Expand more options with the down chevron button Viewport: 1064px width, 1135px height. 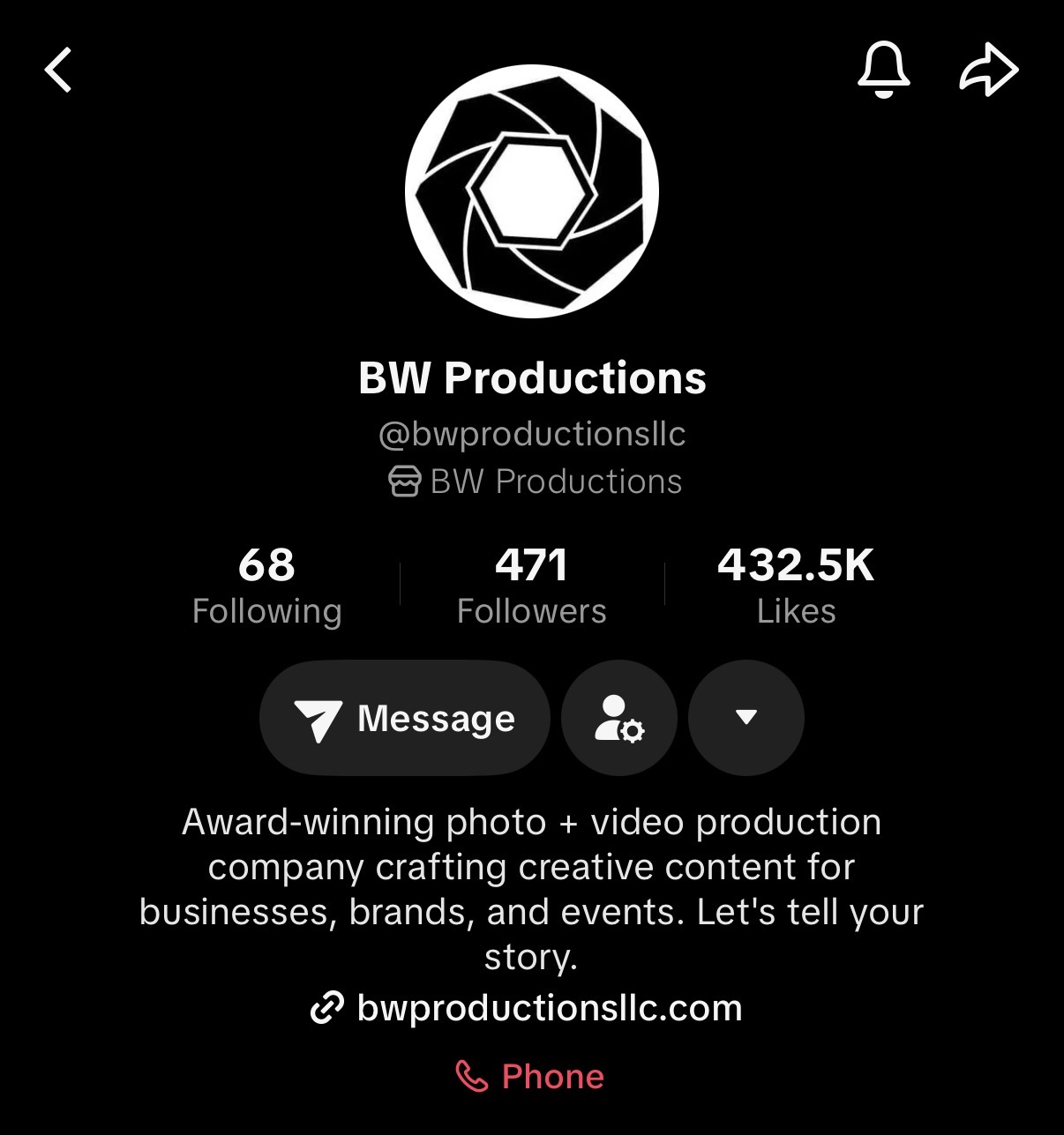point(746,718)
